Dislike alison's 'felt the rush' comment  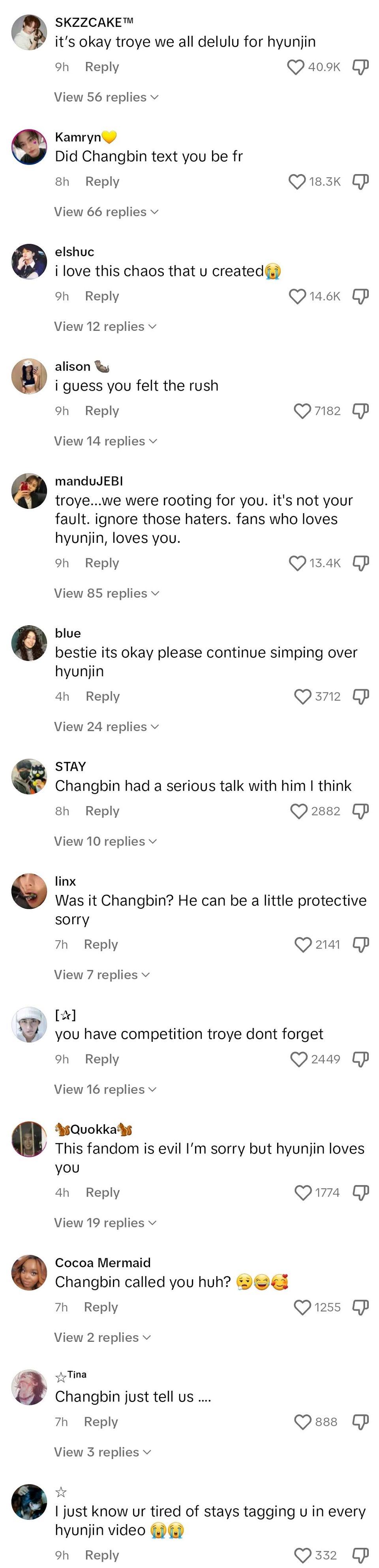[361, 411]
